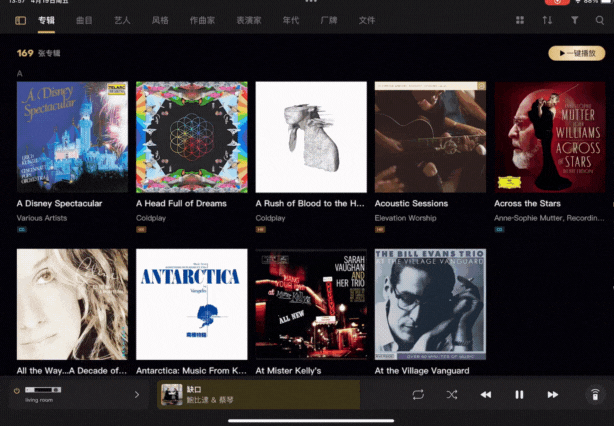
Task: Switch to the 年代 tab
Action: click(x=290, y=20)
